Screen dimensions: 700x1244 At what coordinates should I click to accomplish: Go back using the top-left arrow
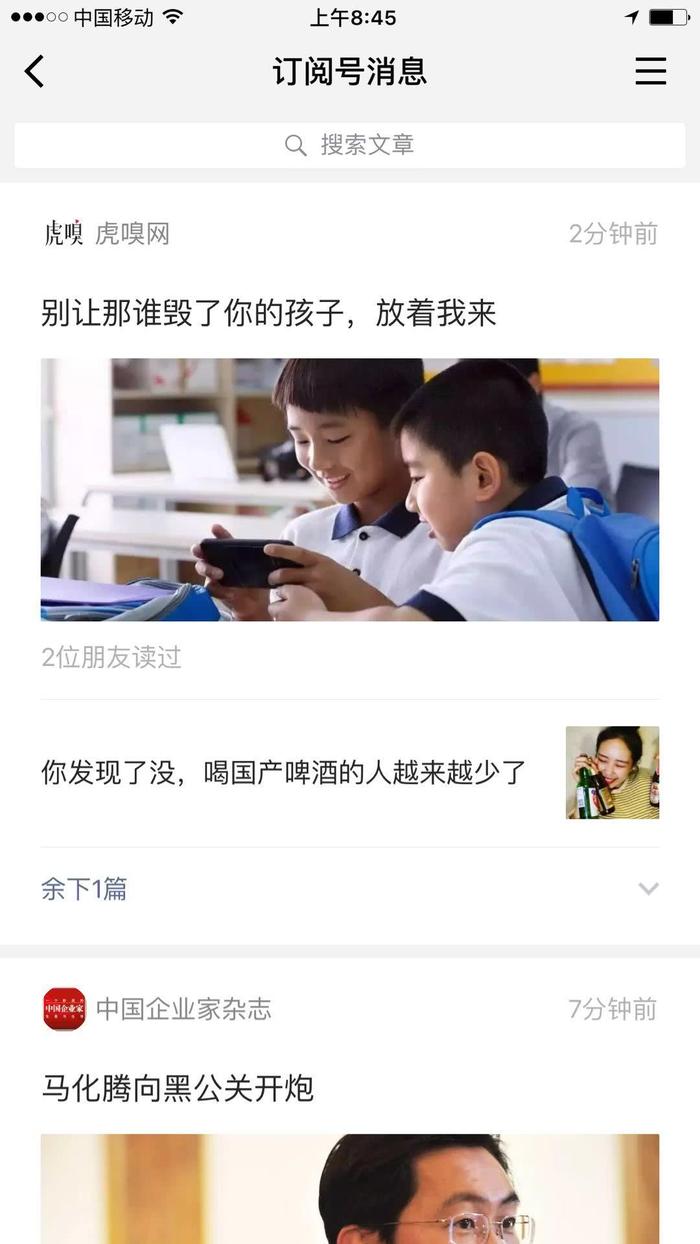(x=35, y=71)
